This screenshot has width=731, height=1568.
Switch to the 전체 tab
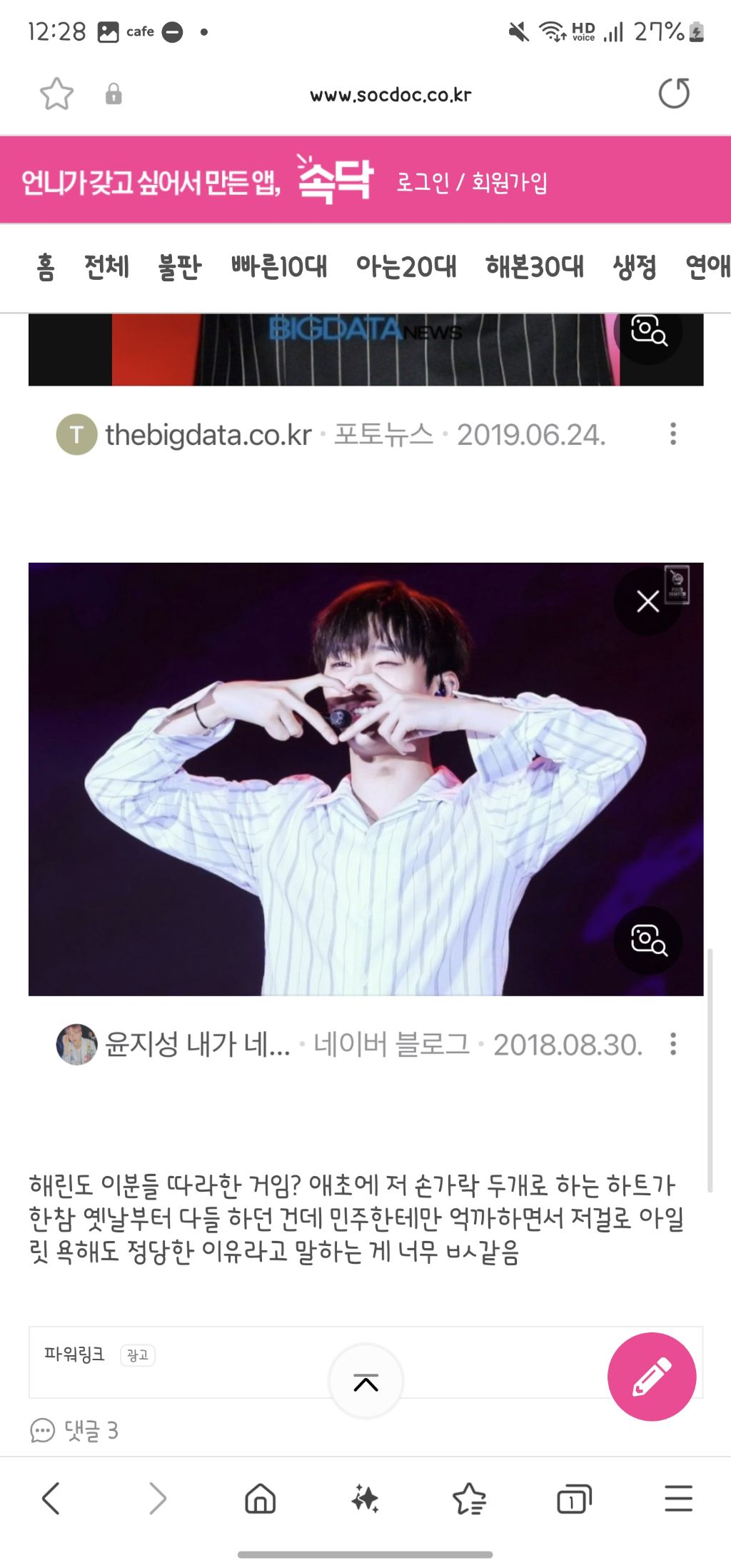pyautogui.click(x=107, y=267)
